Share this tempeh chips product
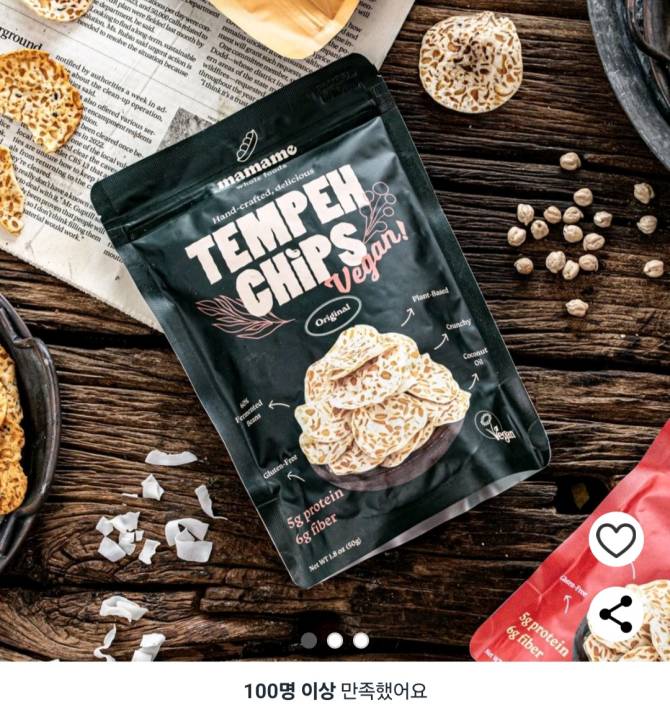The image size is (670, 713). pyautogui.click(x=615, y=613)
